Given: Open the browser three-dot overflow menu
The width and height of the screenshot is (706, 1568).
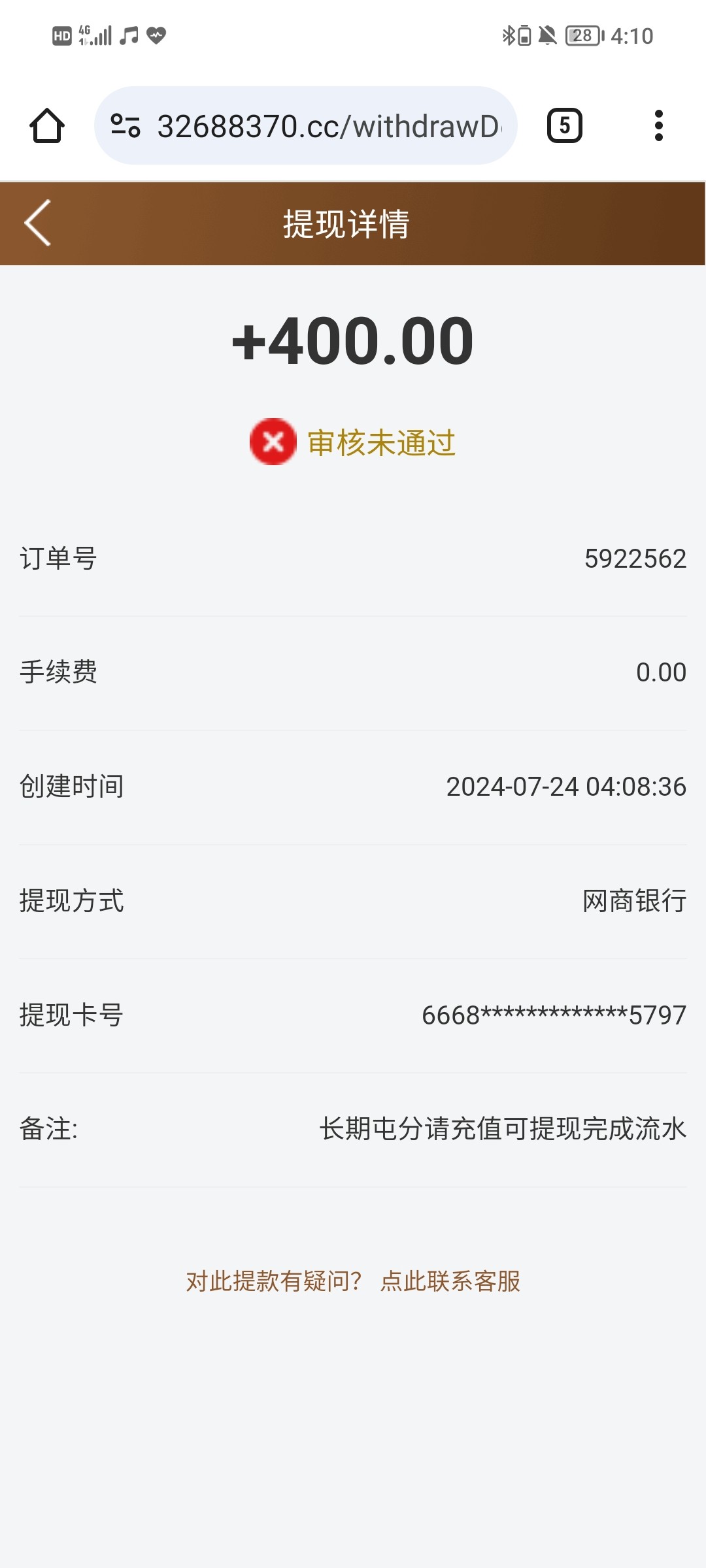Looking at the screenshot, I should click(660, 125).
